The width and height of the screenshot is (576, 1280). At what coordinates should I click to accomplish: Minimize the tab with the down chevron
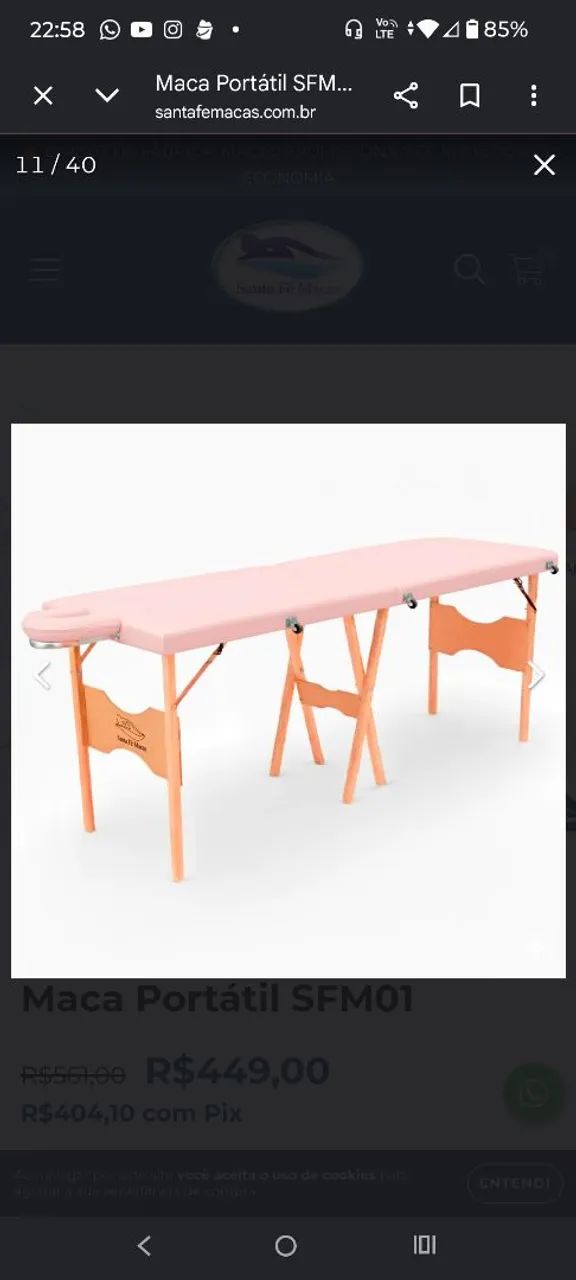(x=107, y=96)
